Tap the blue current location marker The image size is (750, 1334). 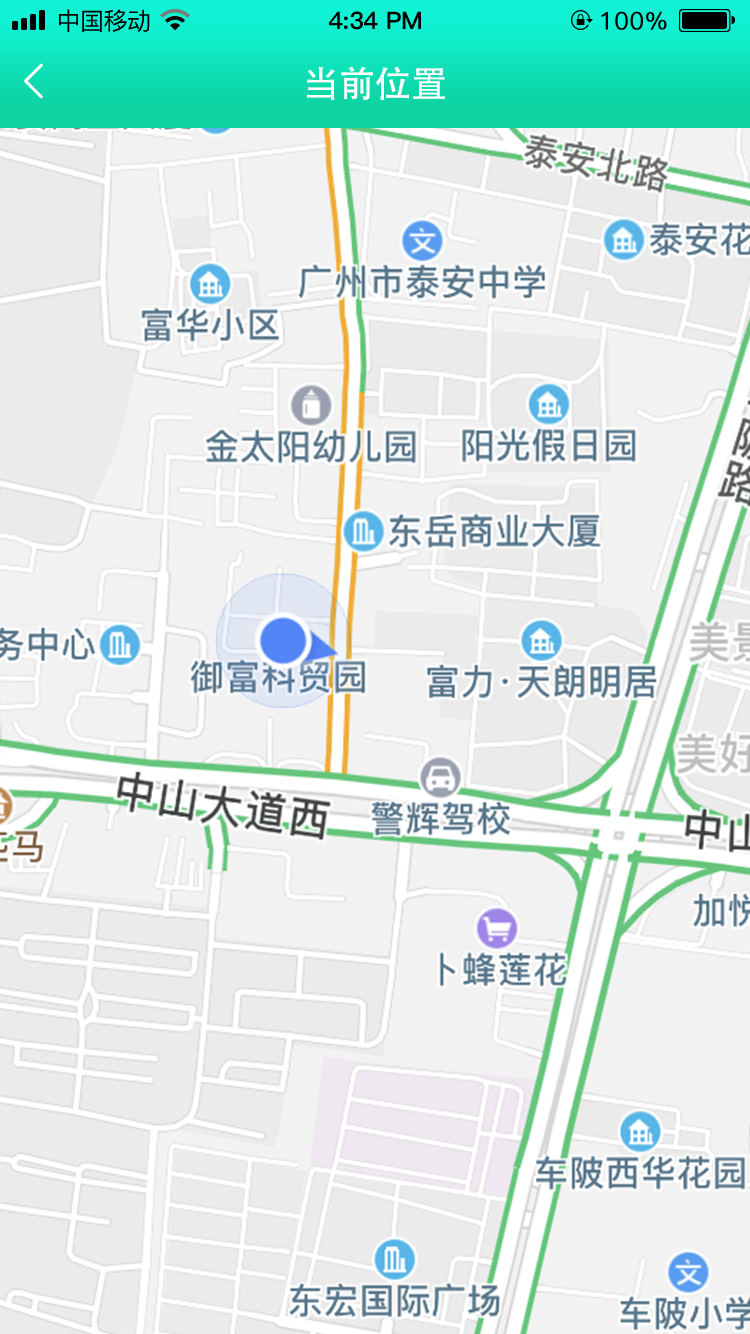coord(284,639)
